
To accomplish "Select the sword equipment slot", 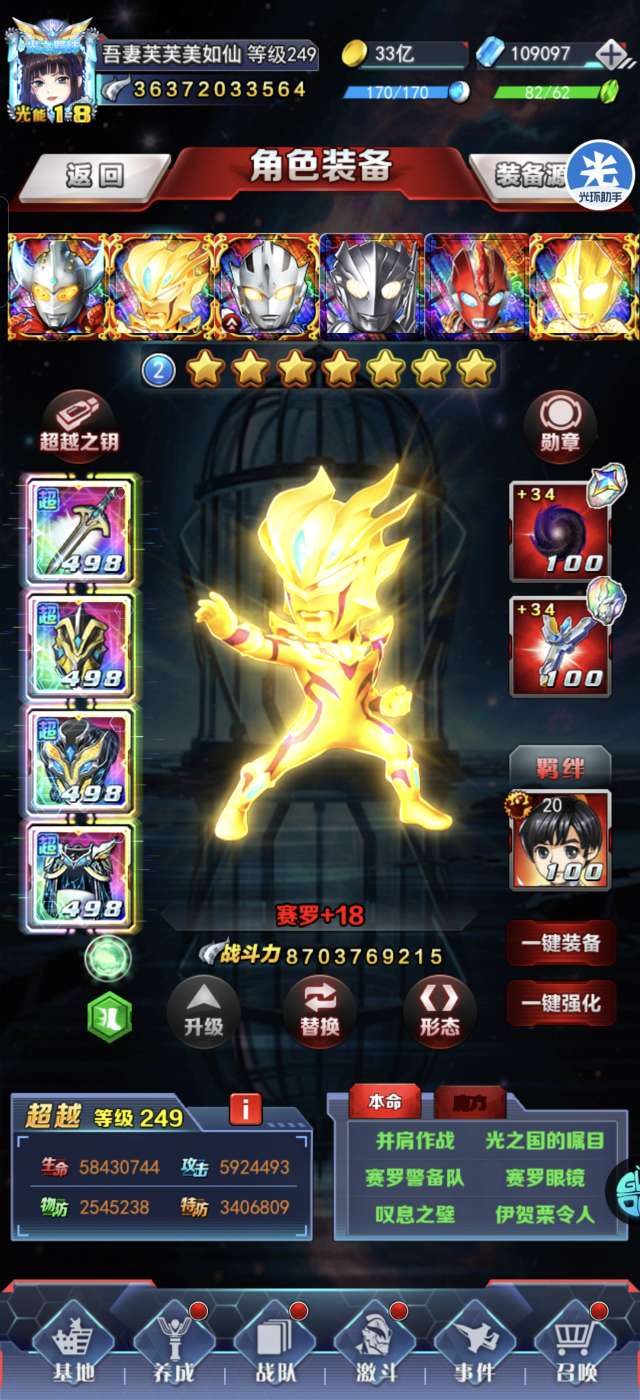I will 80,531.
